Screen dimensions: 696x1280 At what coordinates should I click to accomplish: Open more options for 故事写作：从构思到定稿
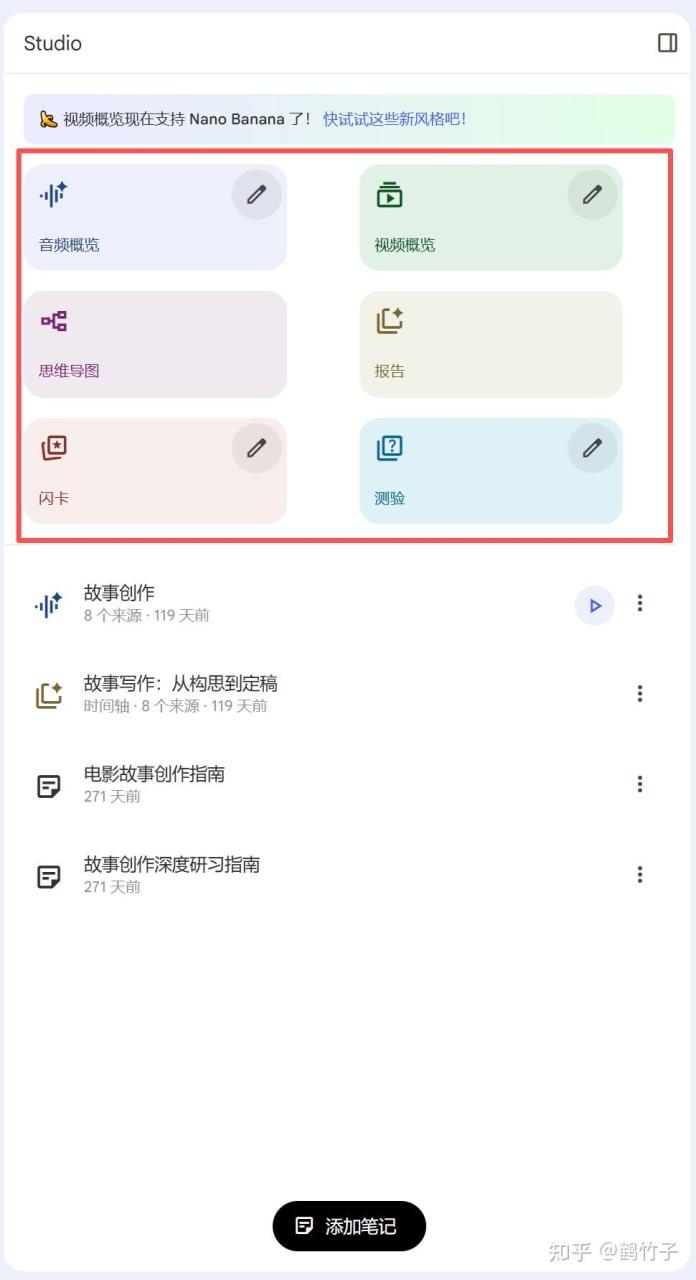pos(640,694)
